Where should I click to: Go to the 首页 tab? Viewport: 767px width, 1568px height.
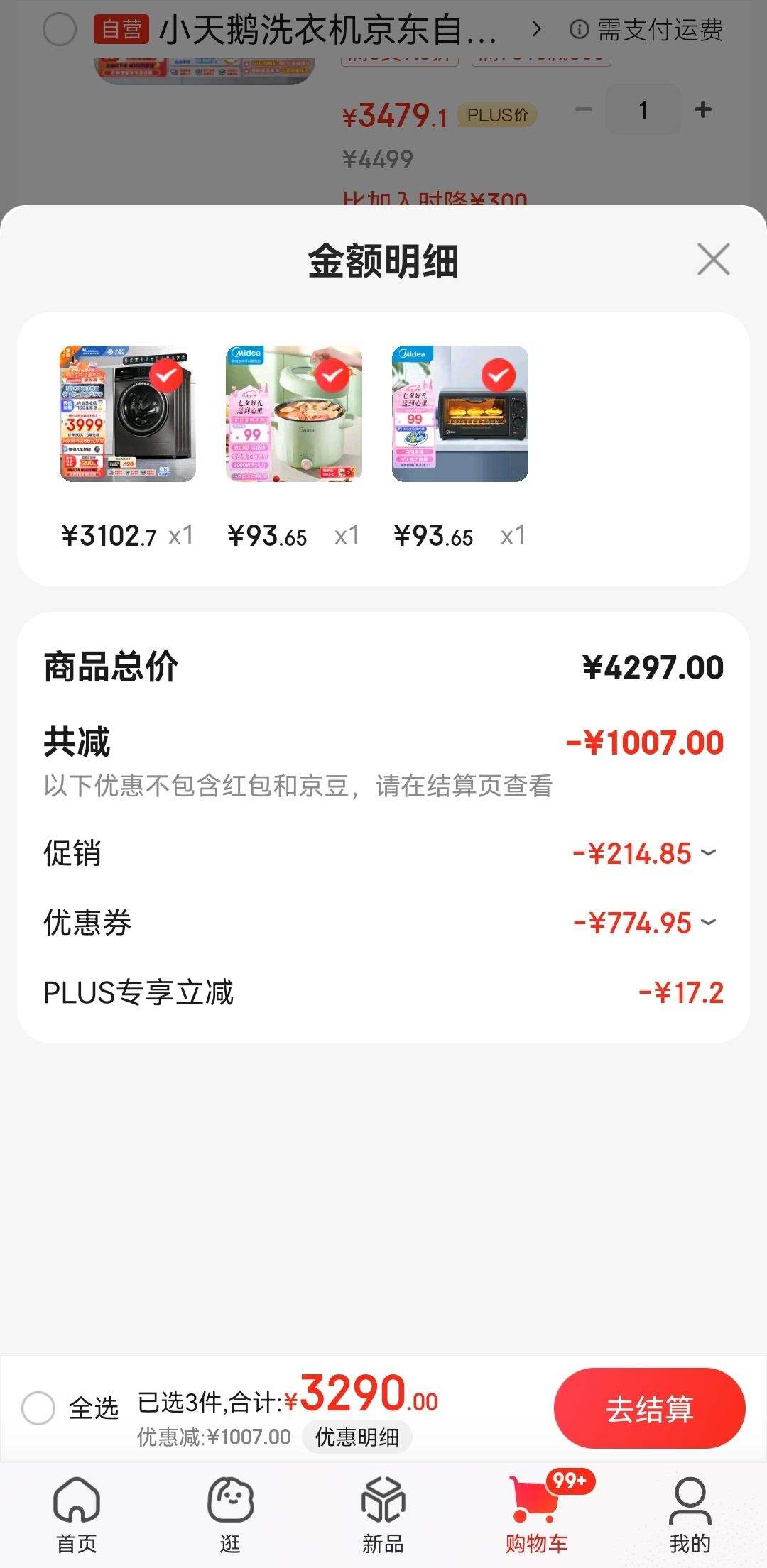tap(77, 1513)
